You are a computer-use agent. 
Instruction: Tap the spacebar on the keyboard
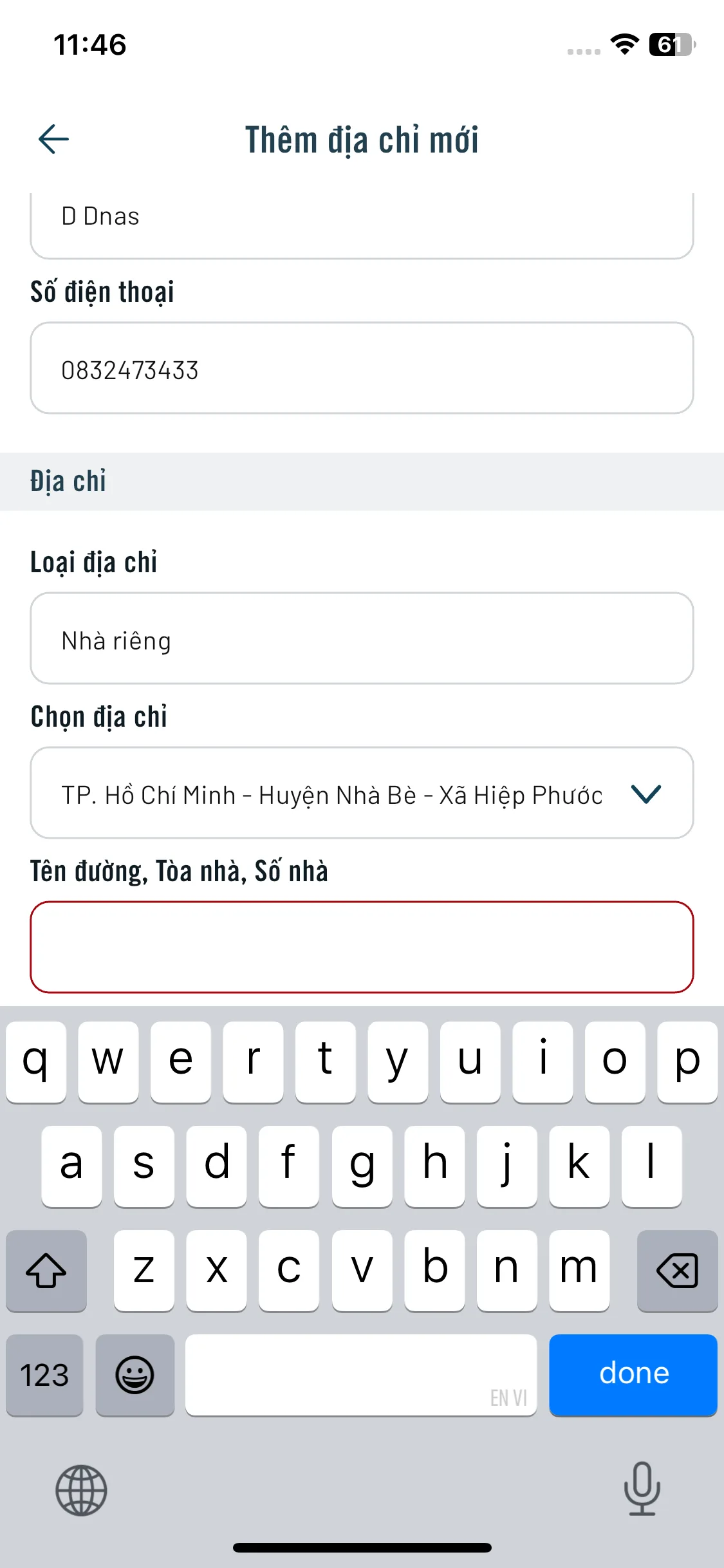coord(360,1376)
